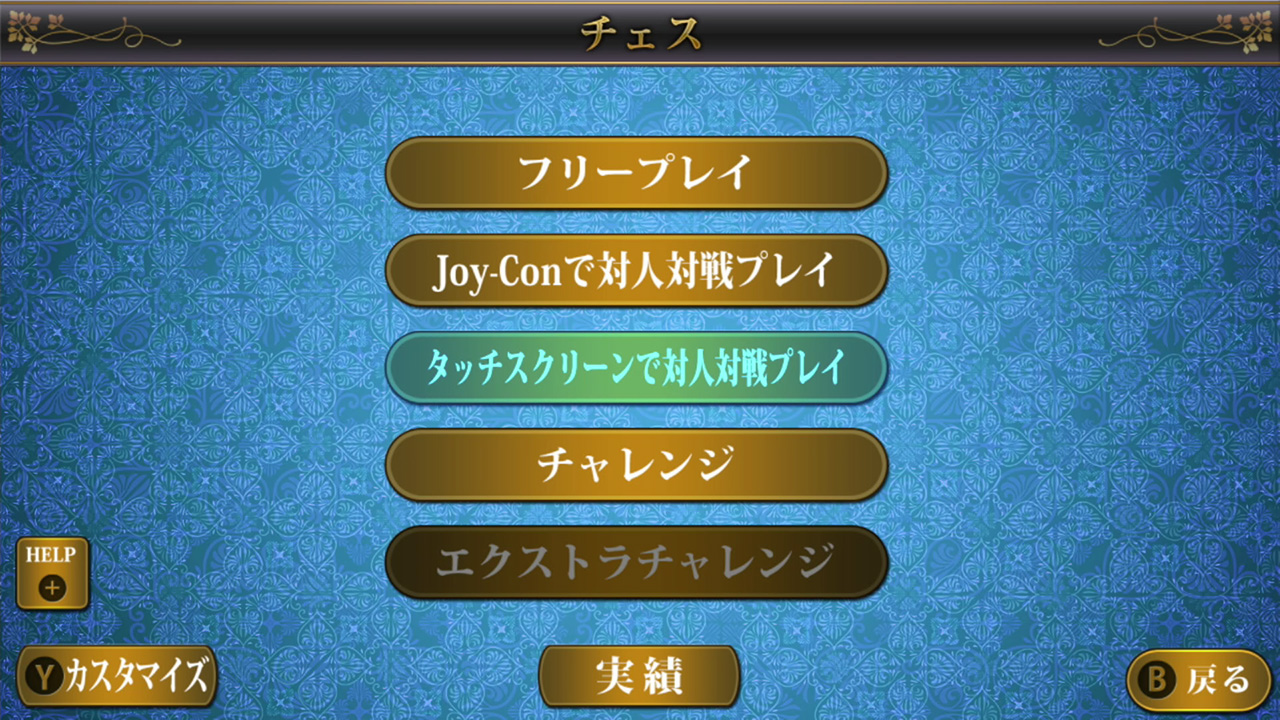
Task: Select フリープレイ mode
Action: [x=636, y=173]
